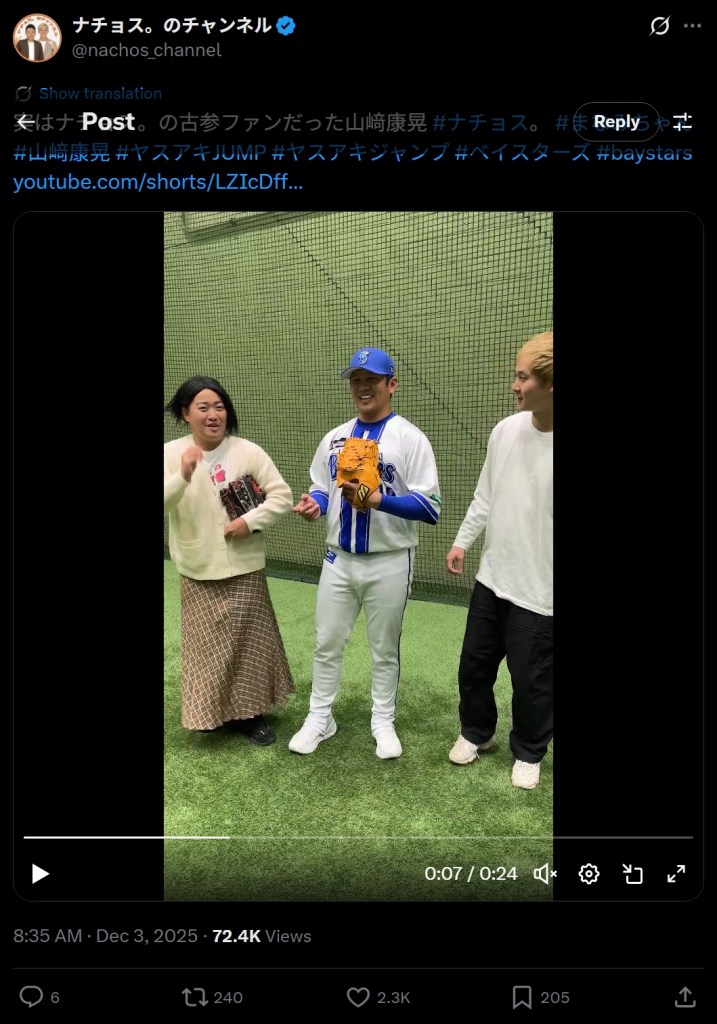The image size is (717, 1024).
Task: Bookmark this post
Action: click(539, 997)
